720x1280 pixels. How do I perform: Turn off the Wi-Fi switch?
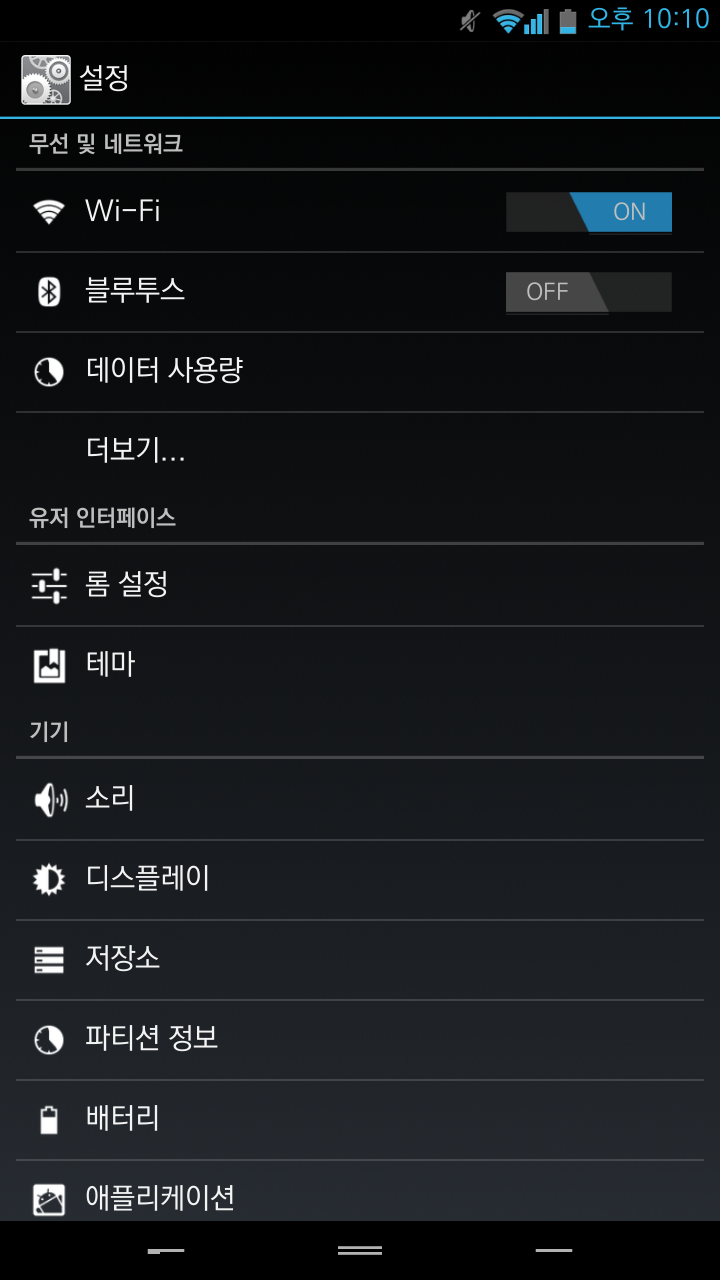pos(589,212)
